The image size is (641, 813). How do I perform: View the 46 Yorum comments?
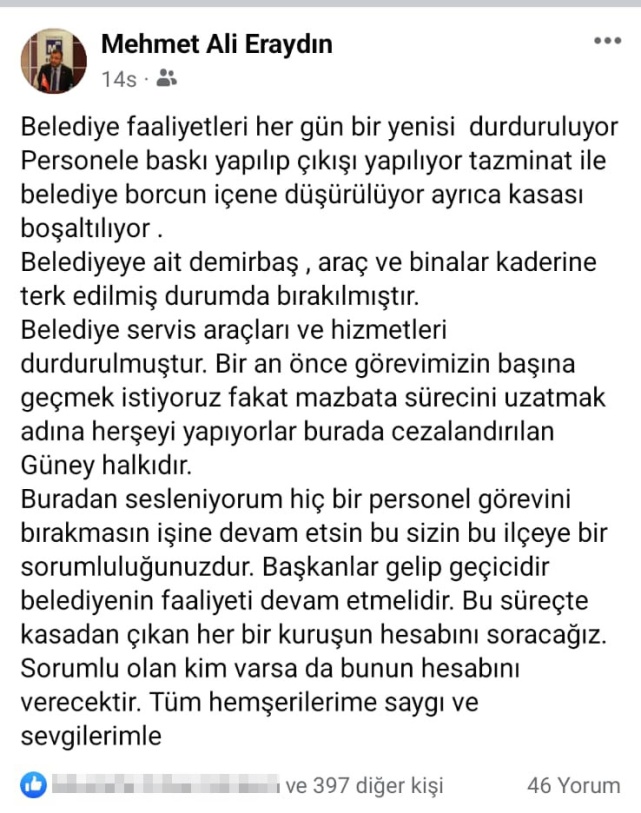click(x=573, y=785)
